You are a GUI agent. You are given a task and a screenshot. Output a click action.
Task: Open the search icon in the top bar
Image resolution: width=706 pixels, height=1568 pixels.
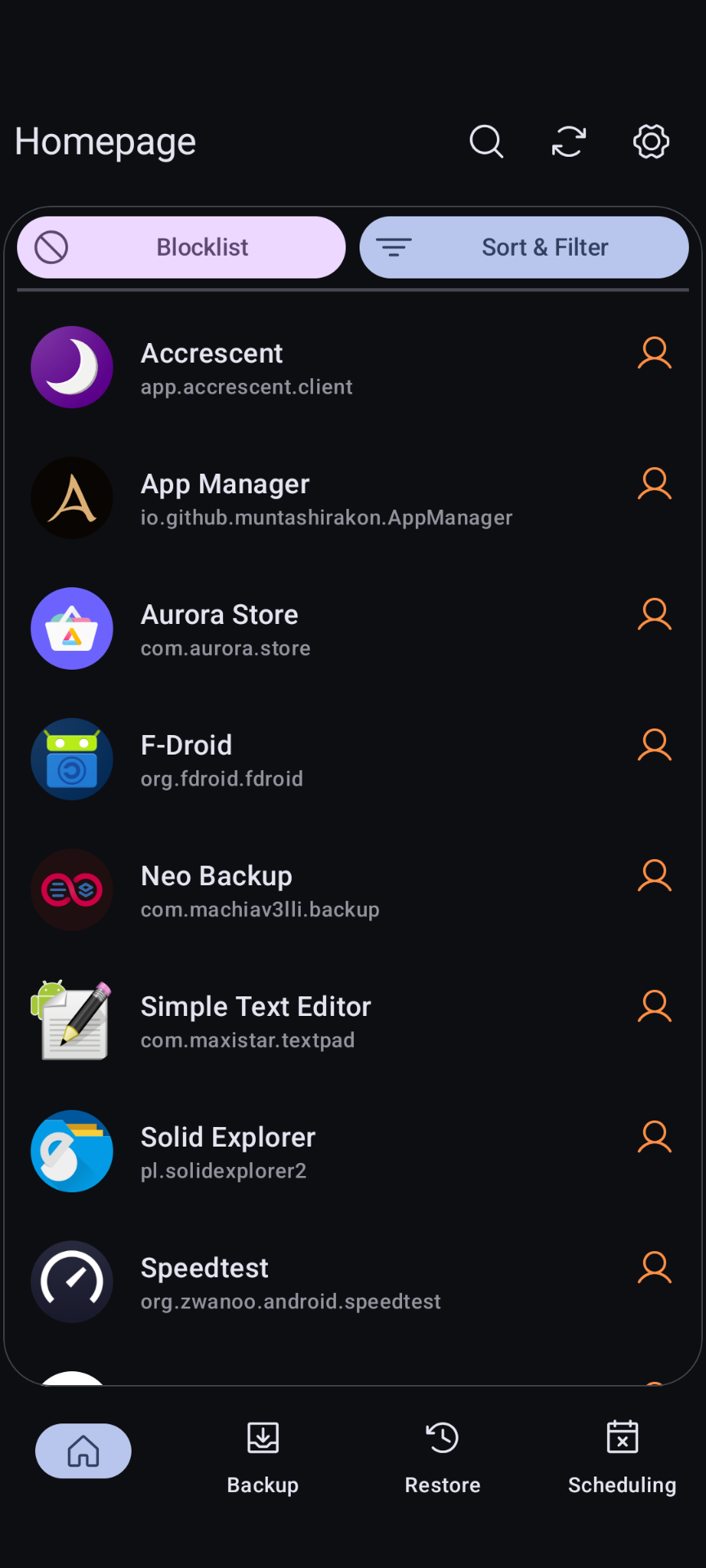click(486, 141)
